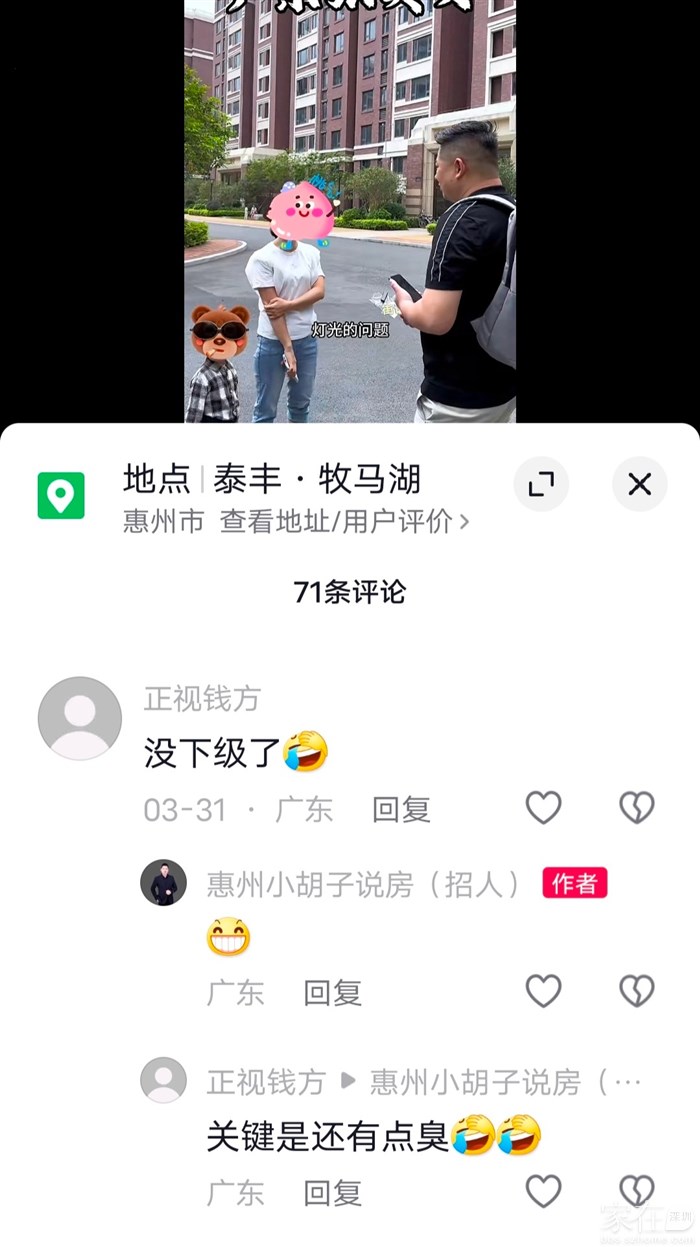Like the author's grinning emoji reply
The image size is (700, 1247).
(544, 991)
